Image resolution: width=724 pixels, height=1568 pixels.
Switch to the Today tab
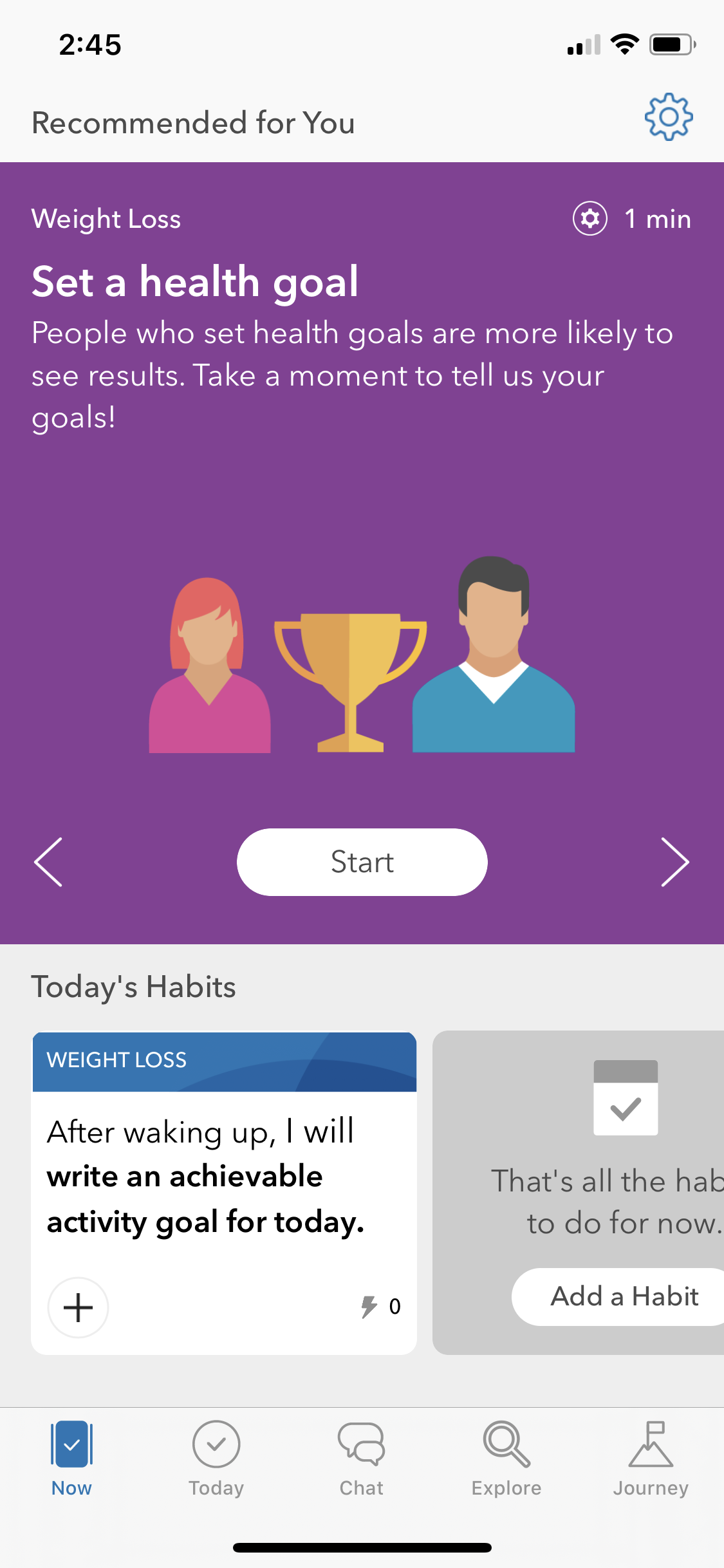pyautogui.click(x=216, y=1459)
